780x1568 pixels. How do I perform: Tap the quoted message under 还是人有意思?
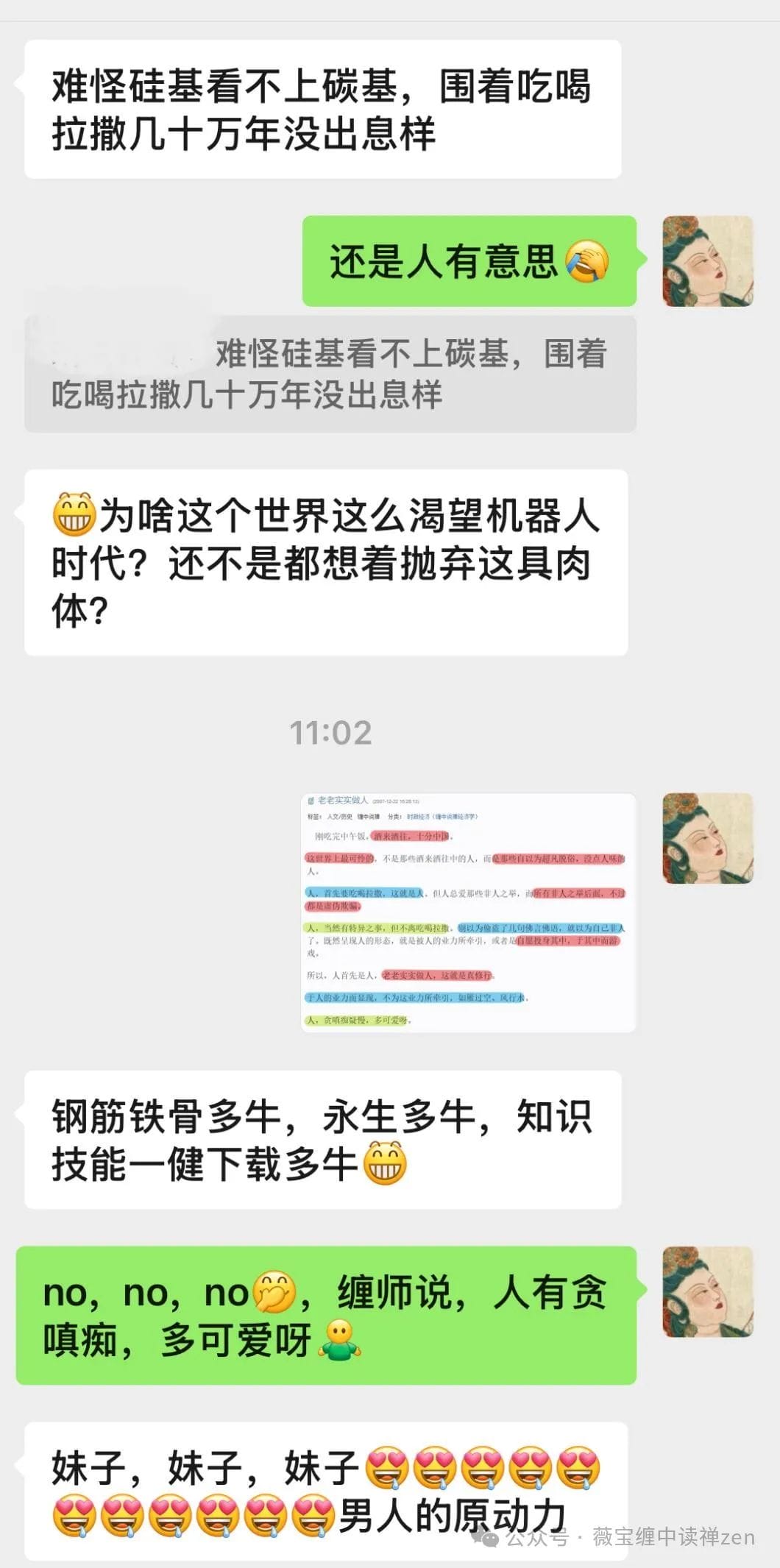pos(330,375)
